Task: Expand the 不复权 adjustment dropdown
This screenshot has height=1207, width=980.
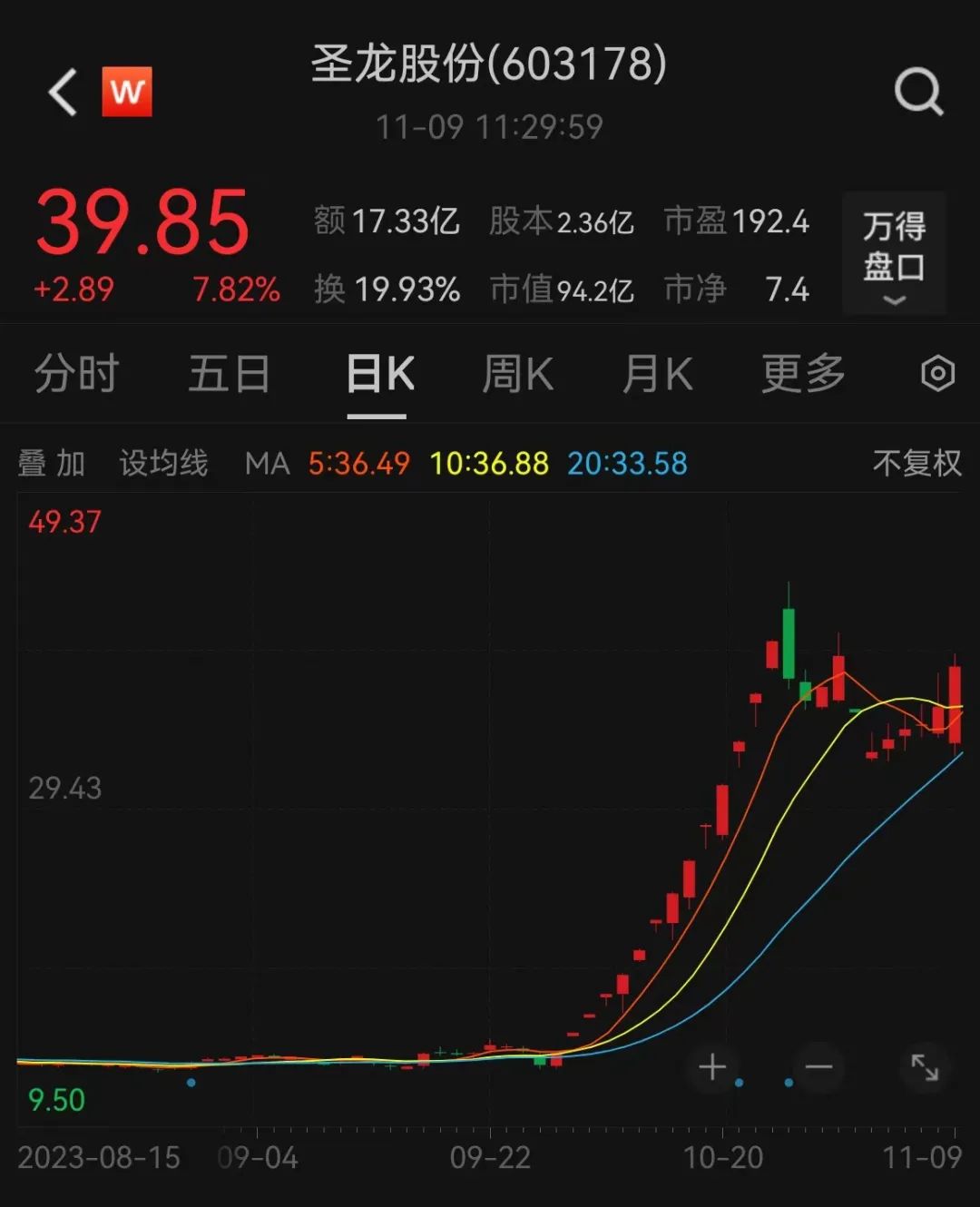Action: click(x=916, y=463)
